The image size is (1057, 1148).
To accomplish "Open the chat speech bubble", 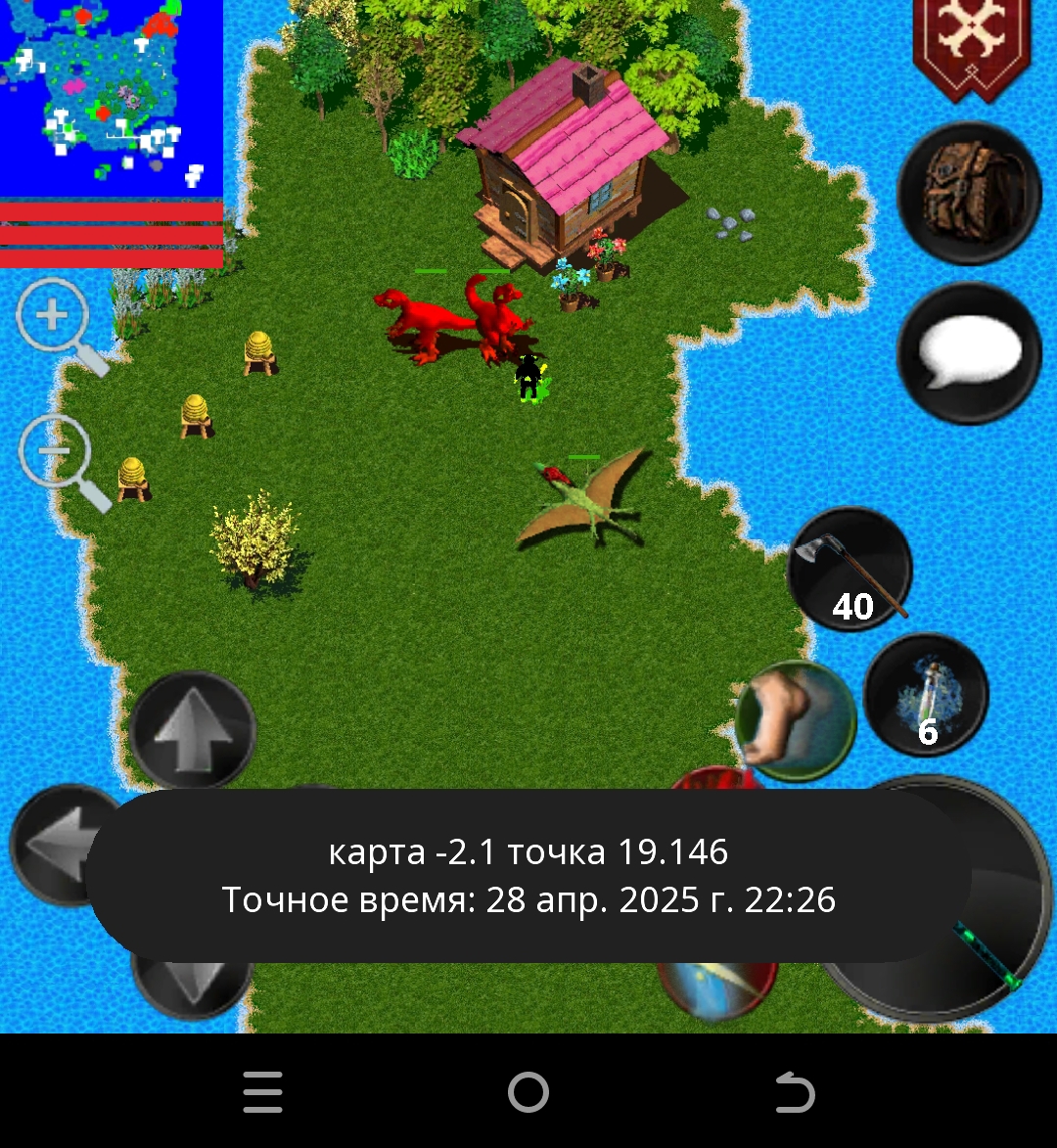I will tap(969, 352).
